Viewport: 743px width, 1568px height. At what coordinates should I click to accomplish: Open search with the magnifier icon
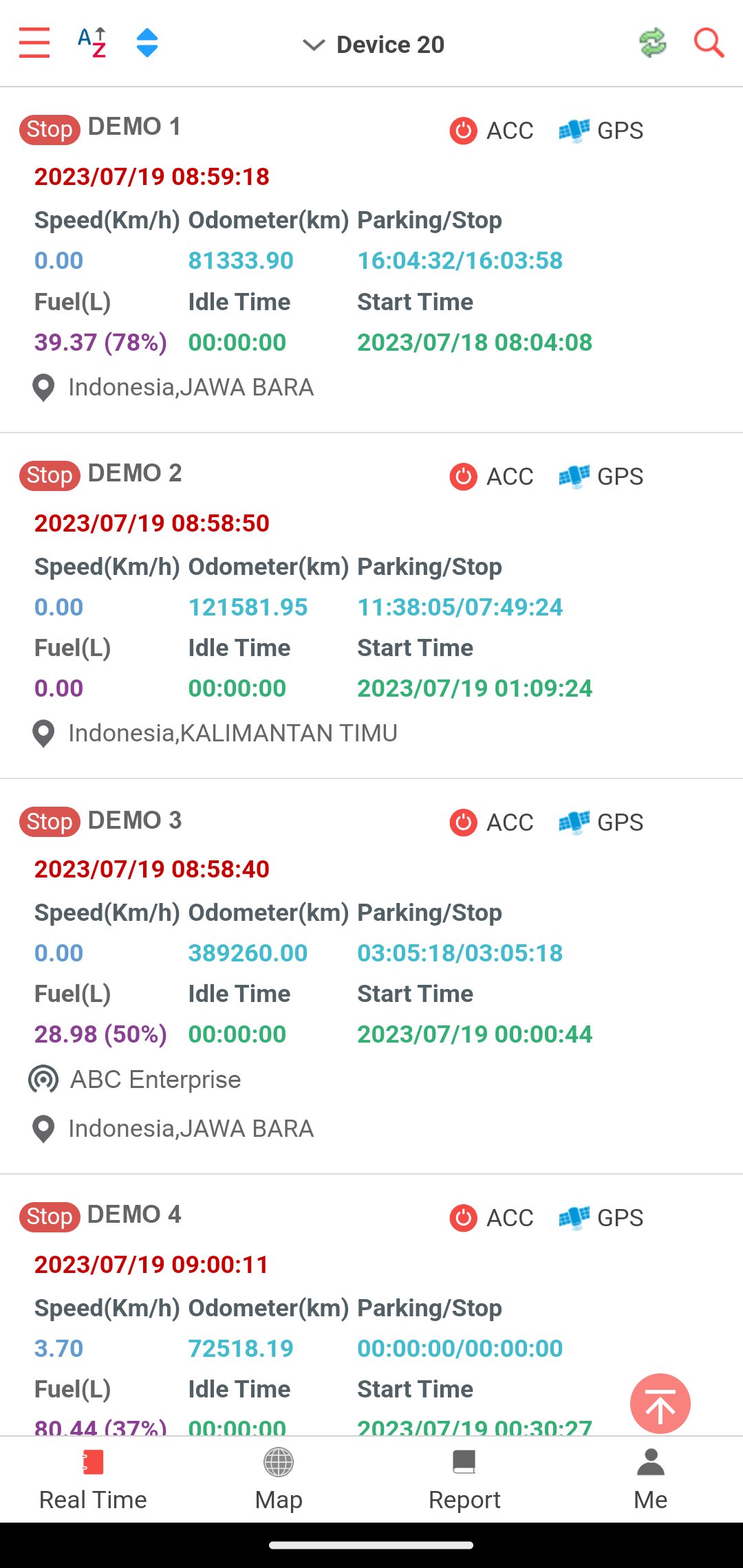[x=708, y=43]
